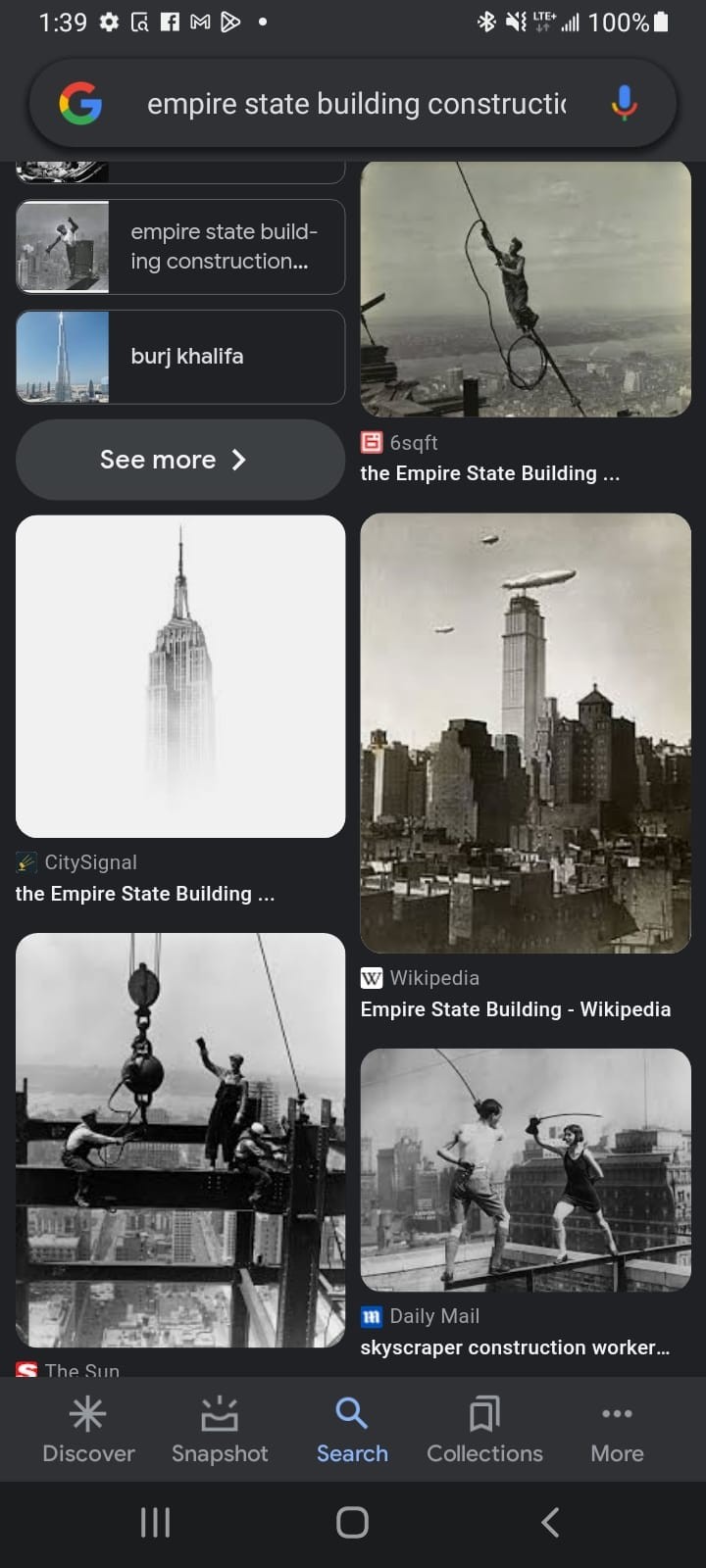Open the Daily Mail skyscraper fencing image

pos(526,1170)
